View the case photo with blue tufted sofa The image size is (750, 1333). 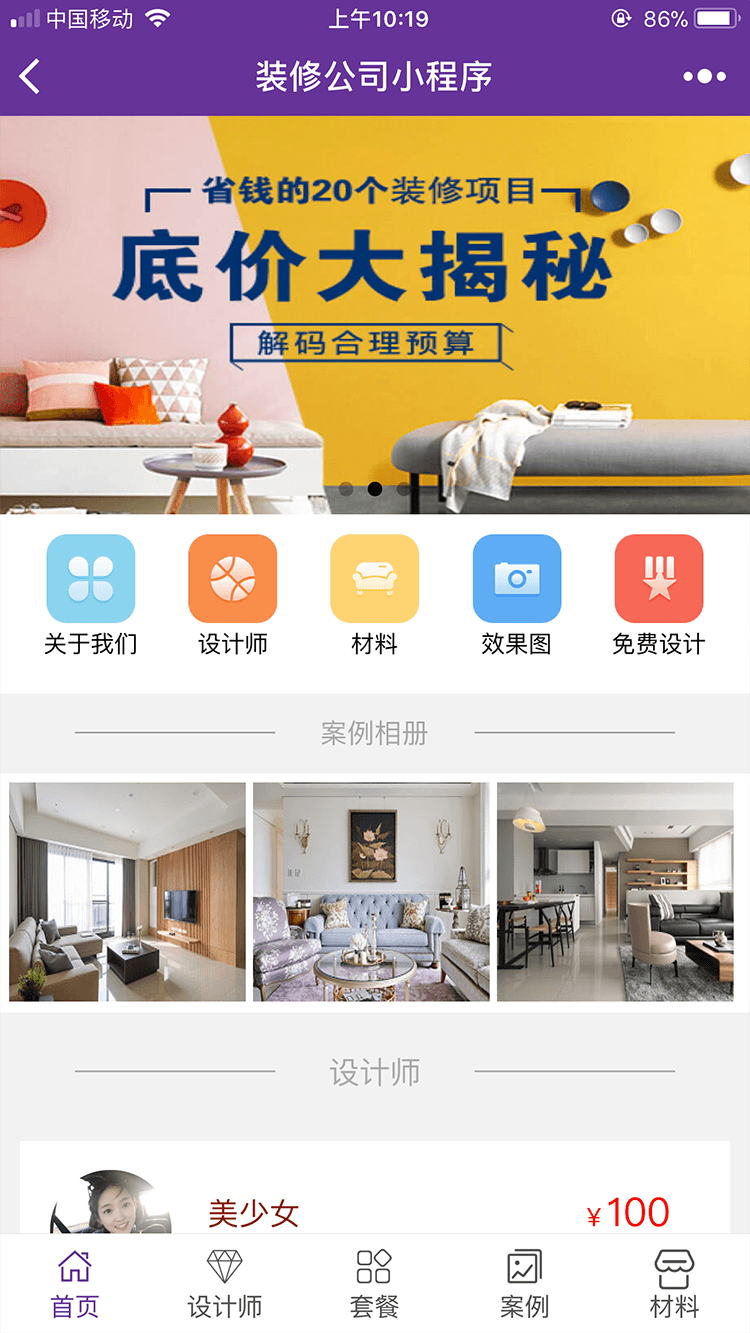click(371, 892)
